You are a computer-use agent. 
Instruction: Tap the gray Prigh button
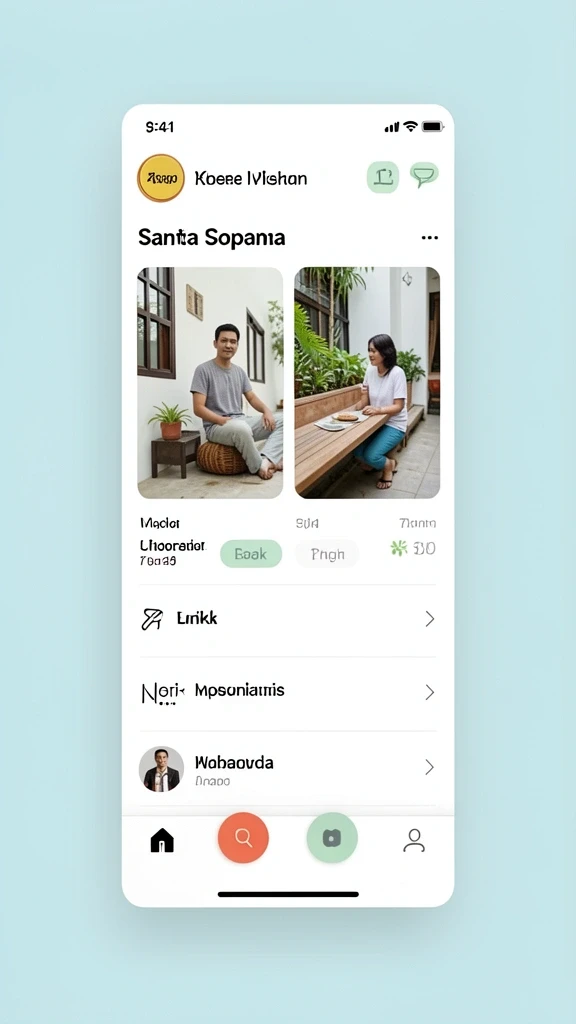[327, 554]
